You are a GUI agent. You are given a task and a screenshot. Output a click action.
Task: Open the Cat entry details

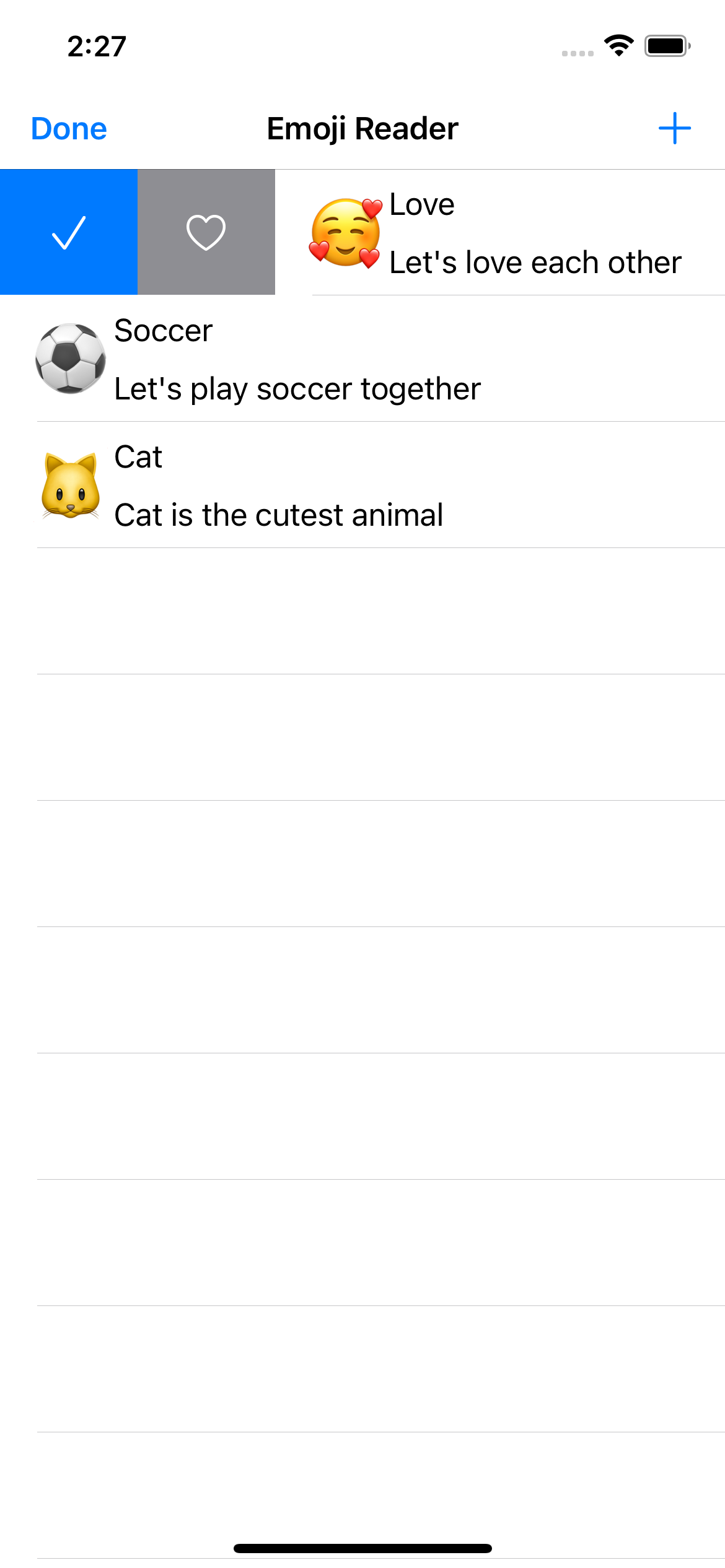(362, 486)
